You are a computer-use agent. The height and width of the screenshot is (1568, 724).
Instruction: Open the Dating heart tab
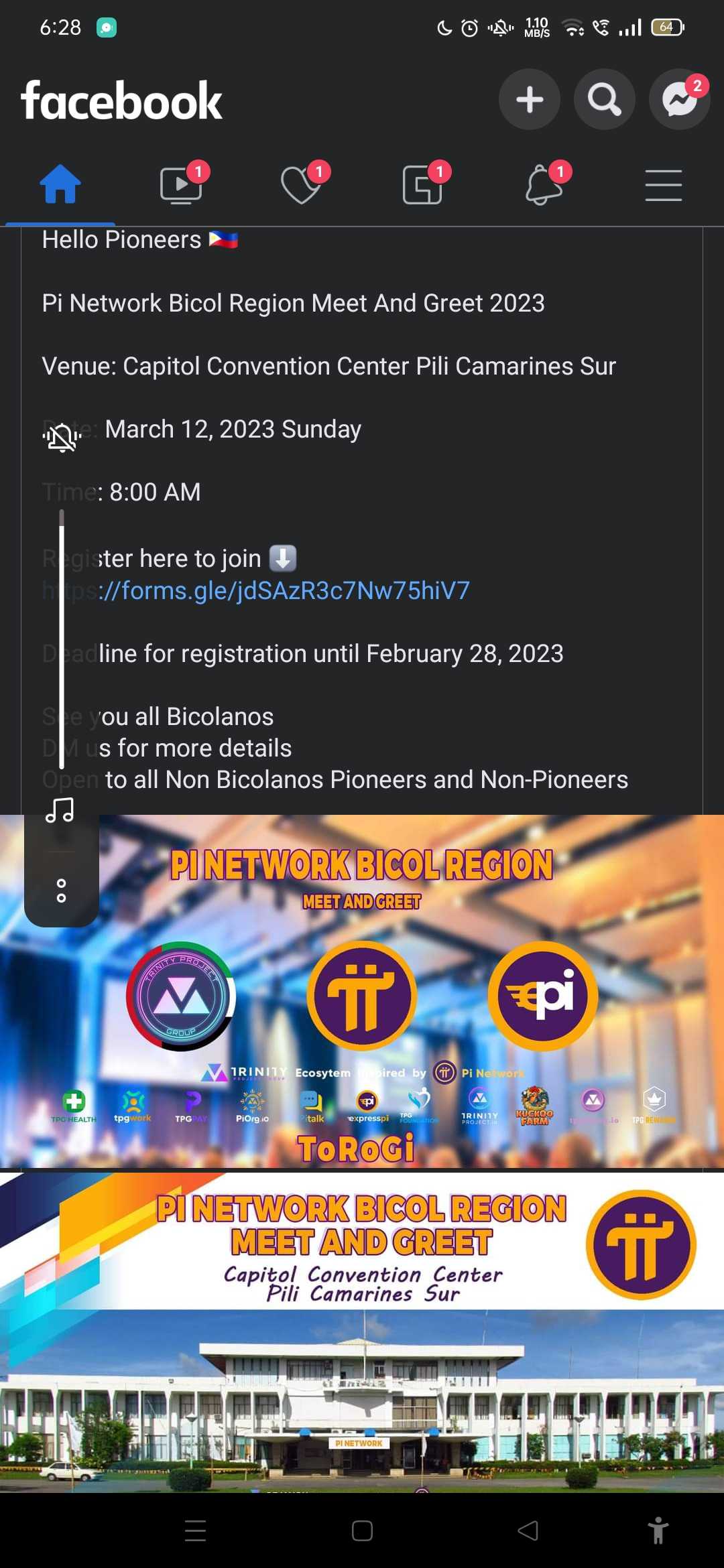coord(301,184)
